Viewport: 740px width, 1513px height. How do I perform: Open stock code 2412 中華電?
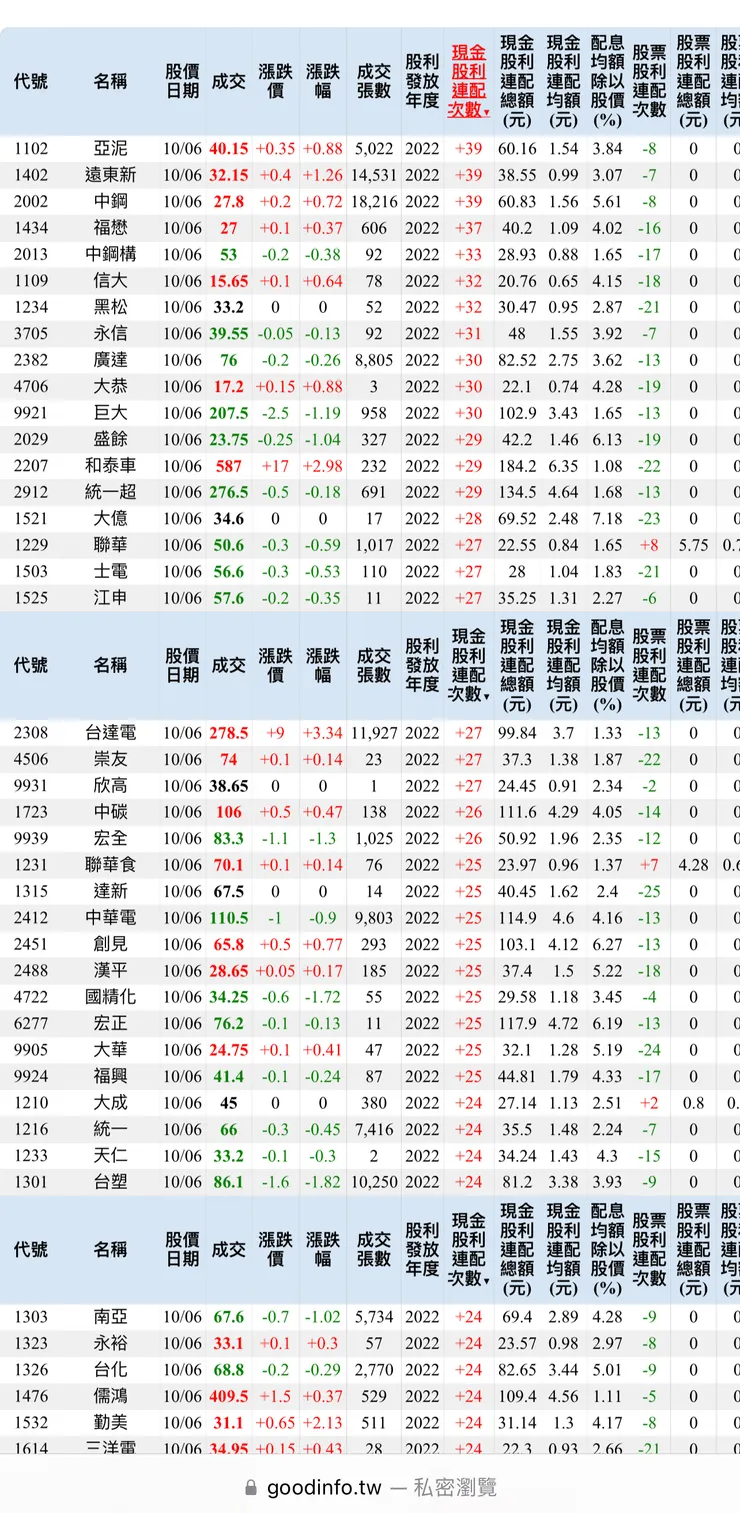(111, 917)
